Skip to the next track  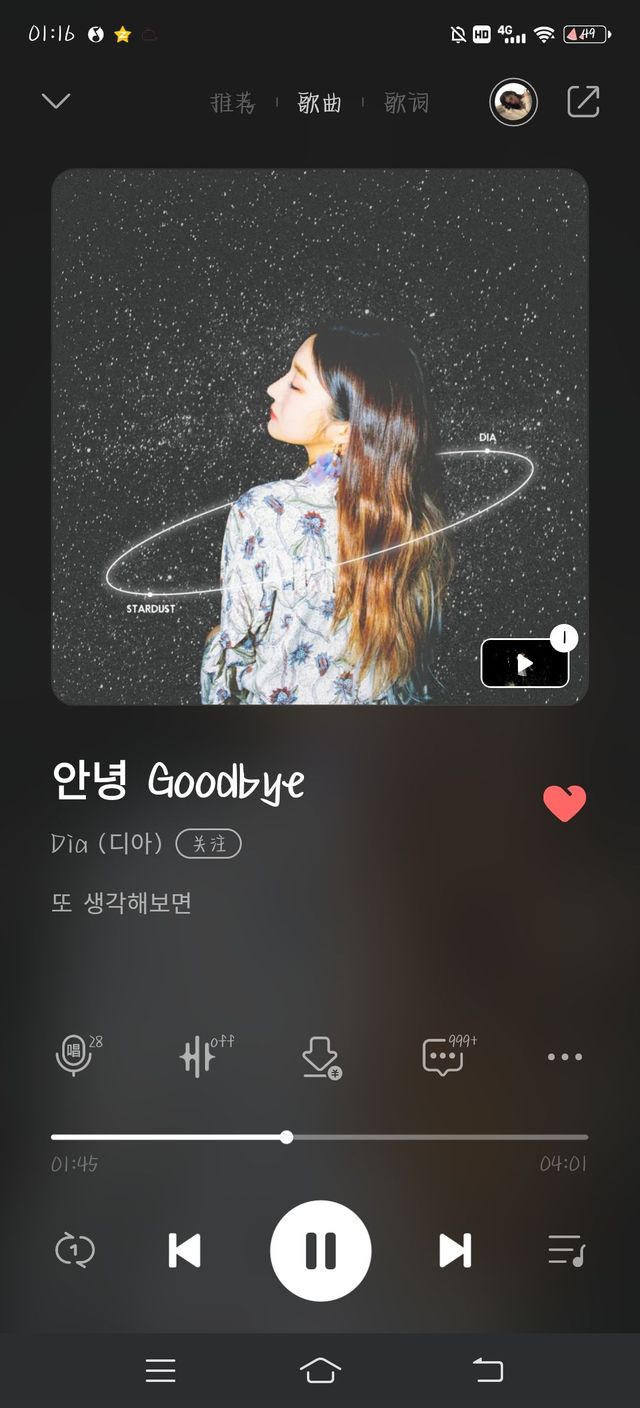tap(455, 1250)
